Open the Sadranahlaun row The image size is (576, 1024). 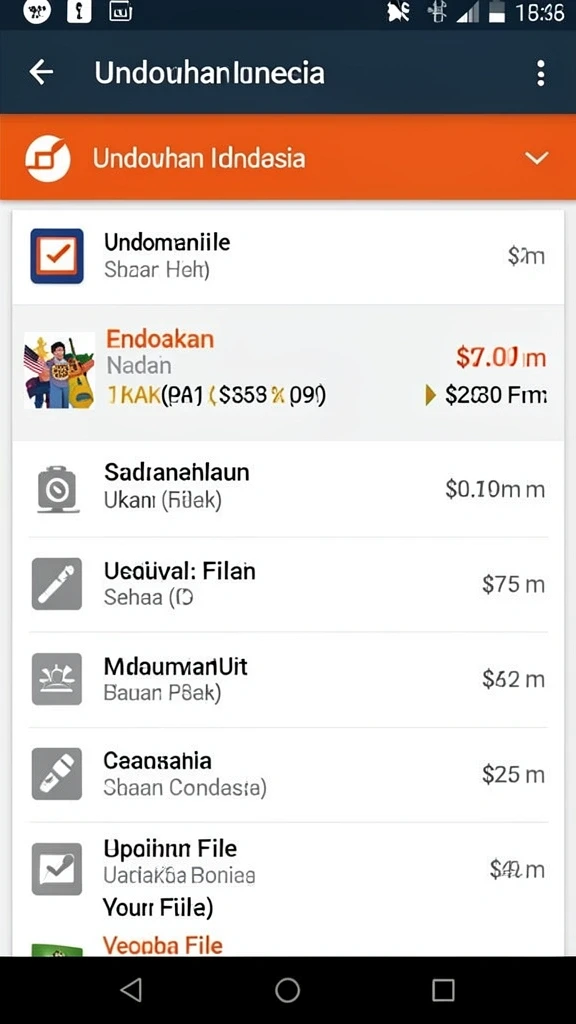point(288,488)
